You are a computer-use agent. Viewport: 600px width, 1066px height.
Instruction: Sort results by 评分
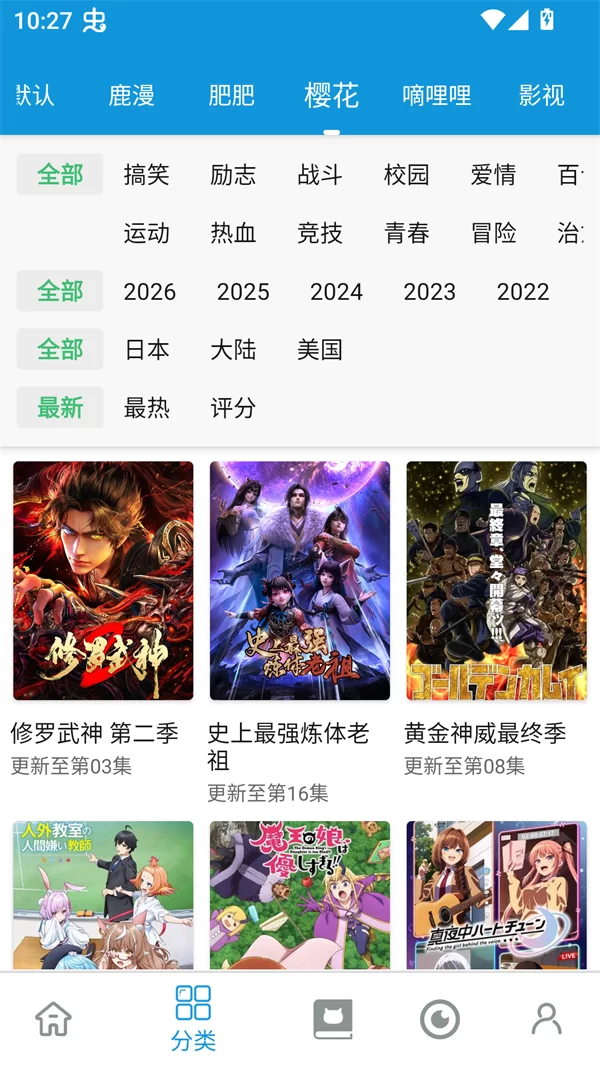pyautogui.click(x=233, y=408)
